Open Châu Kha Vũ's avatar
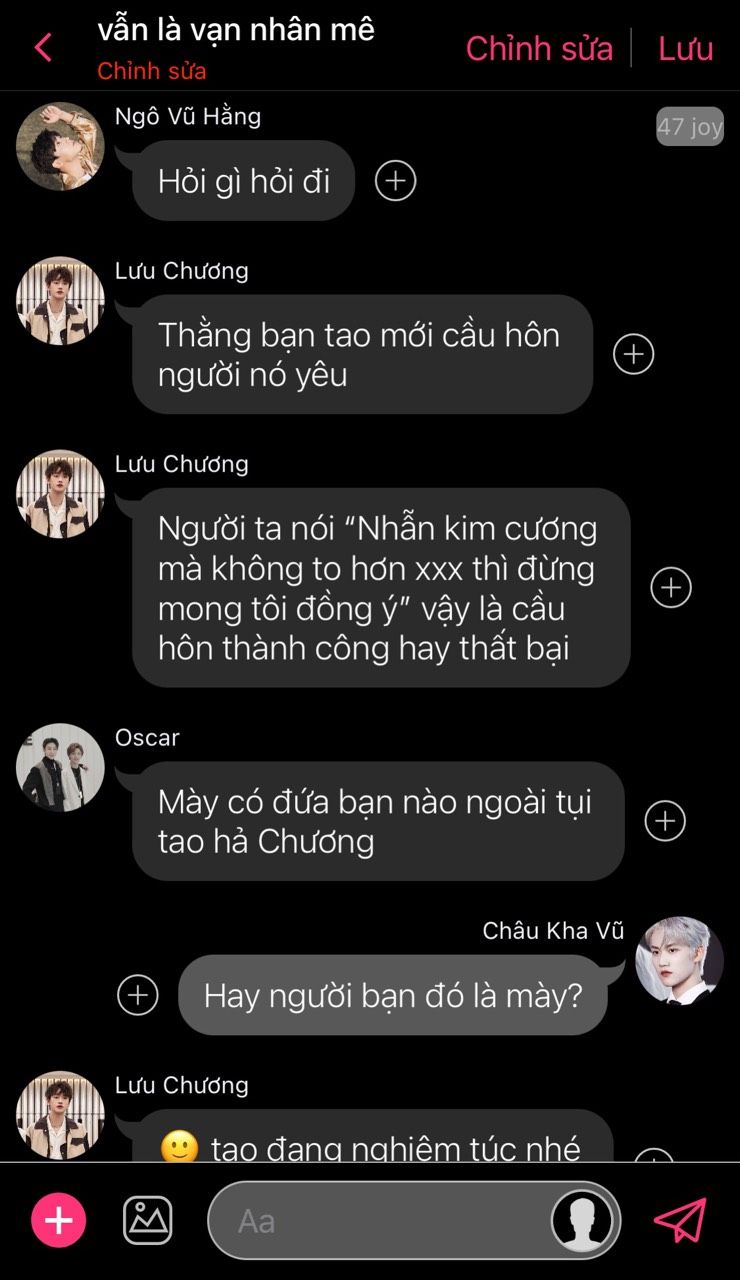The width and height of the screenshot is (740, 1280). (679, 960)
